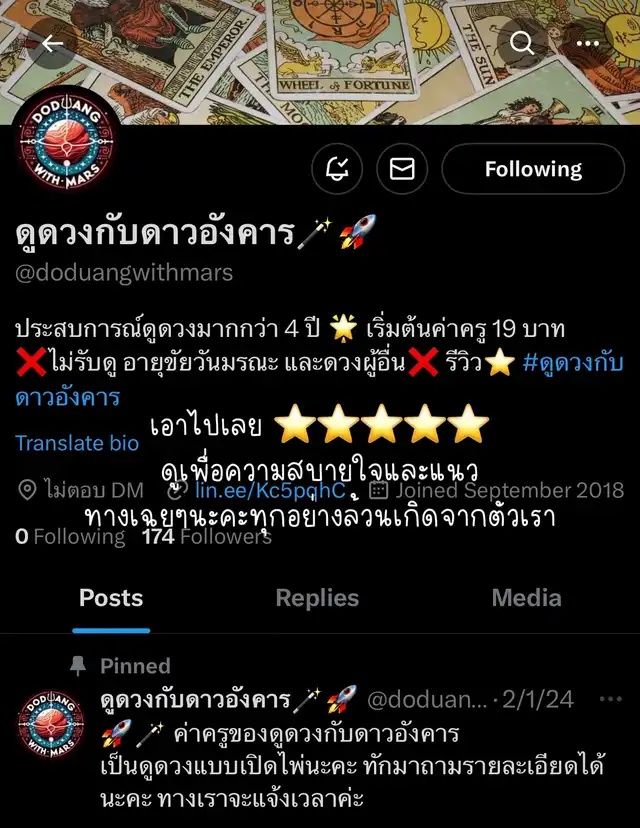Tap the Following button to unfollow
This screenshot has height=828, width=640.
pyautogui.click(x=533, y=169)
